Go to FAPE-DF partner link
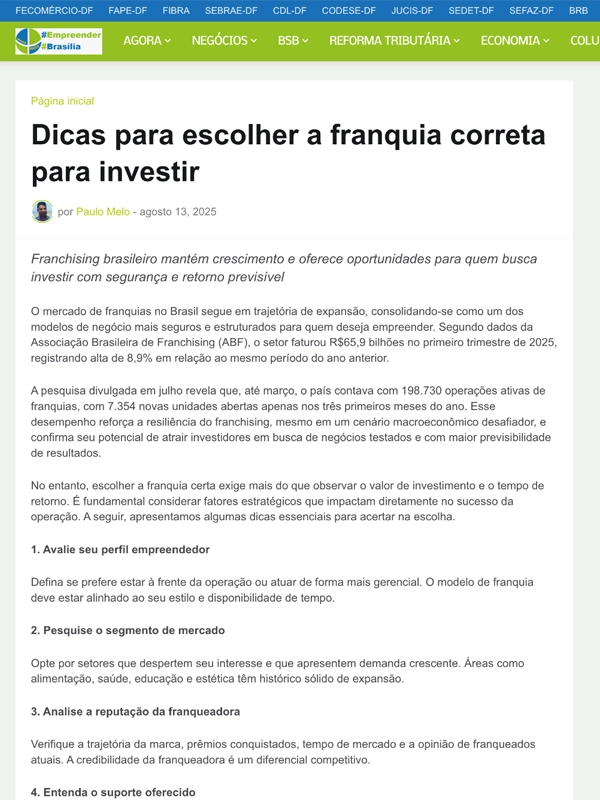This screenshot has height=800, width=600. pyautogui.click(x=127, y=10)
